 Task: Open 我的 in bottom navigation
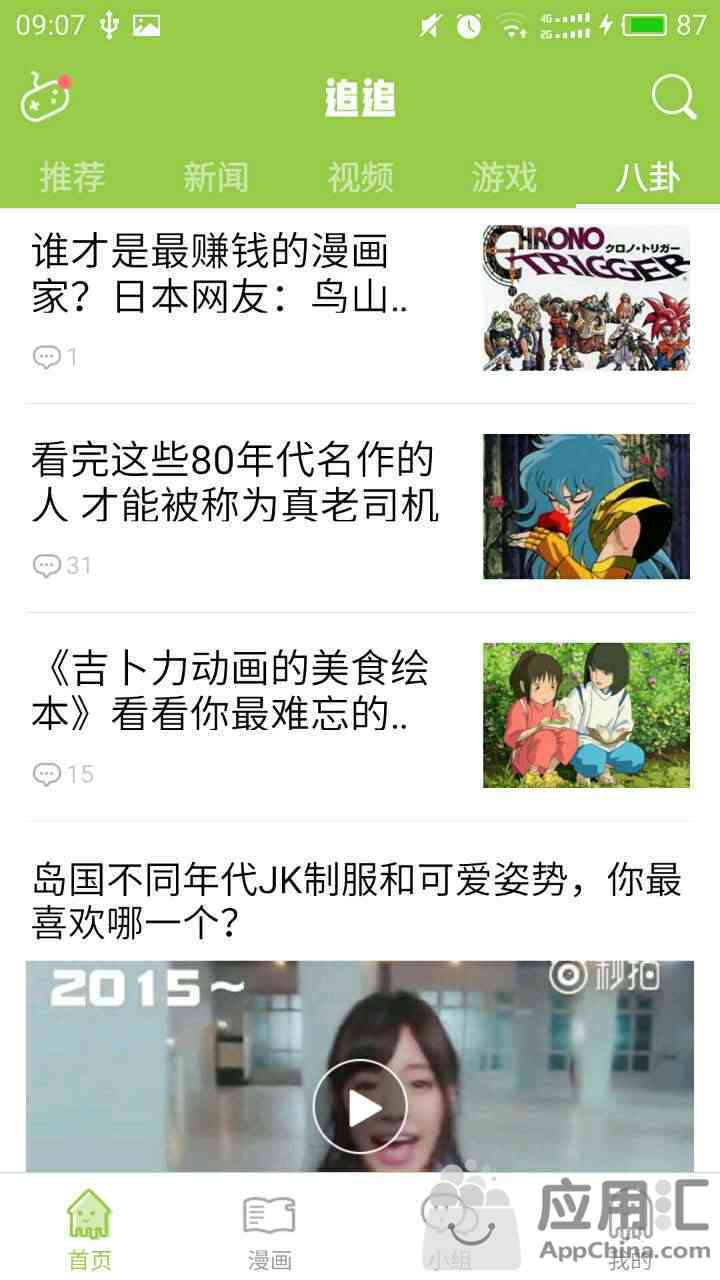click(x=630, y=1228)
